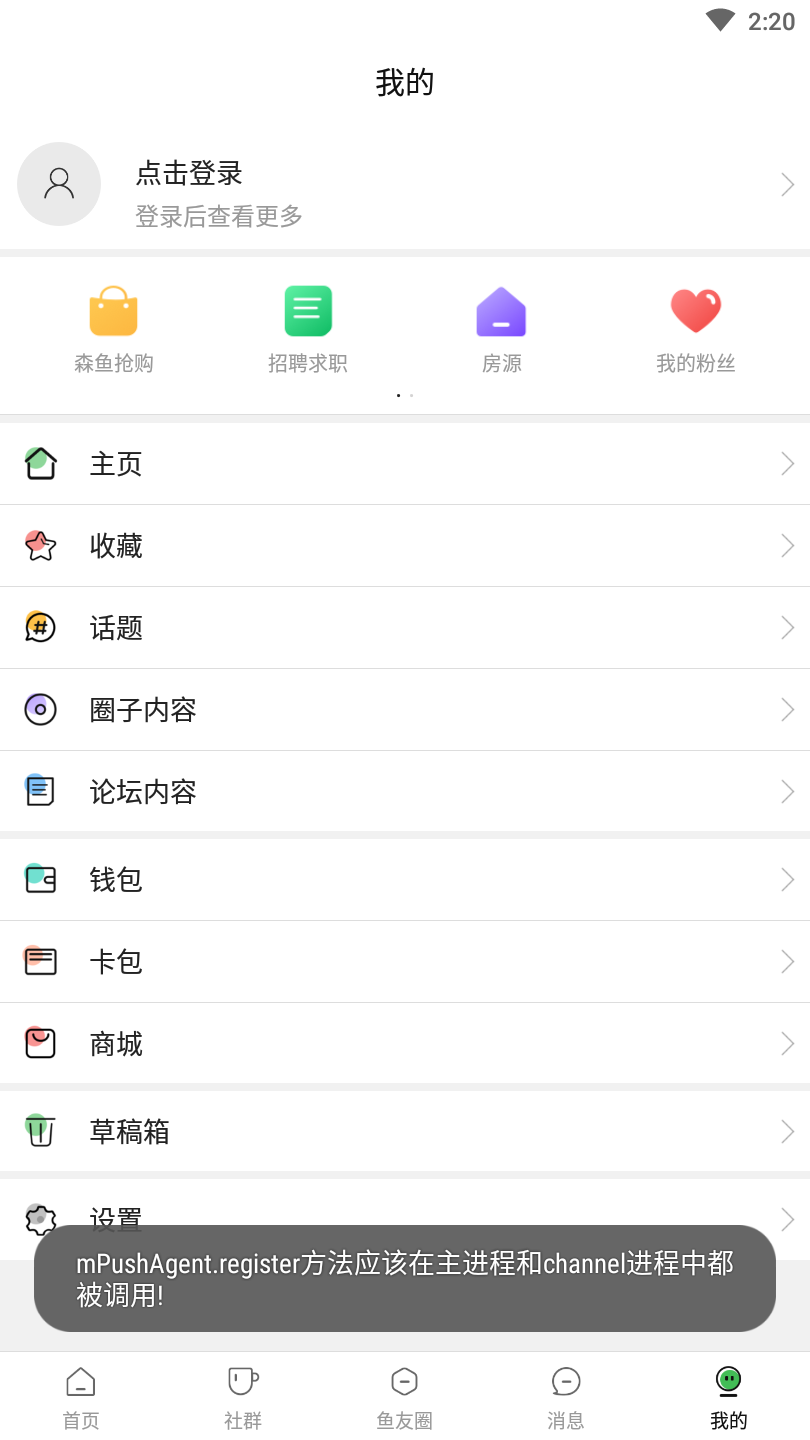Open the 商城 store entry
810x1440 pixels.
pos(116,1043)
